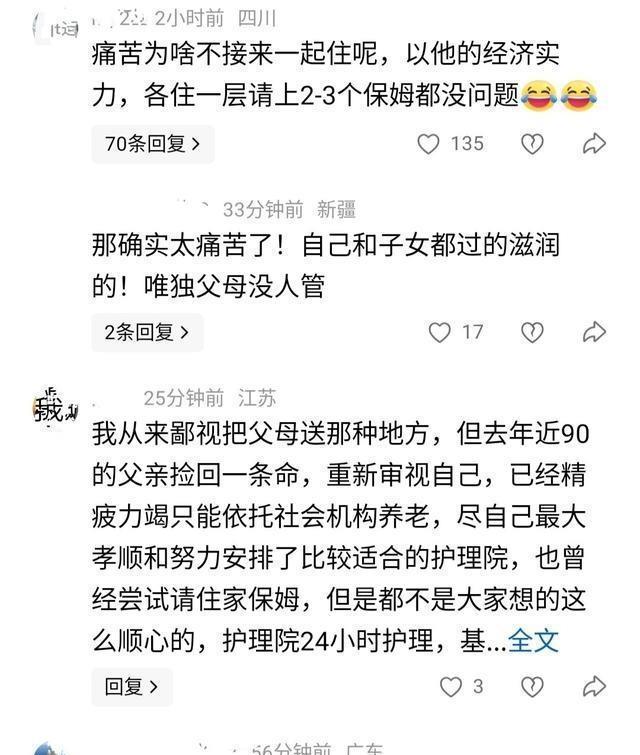Image resolution: width=640 pixels, height=755 pixels.
Task: Share the comment with 135 likes
Action: click(594, 144)
